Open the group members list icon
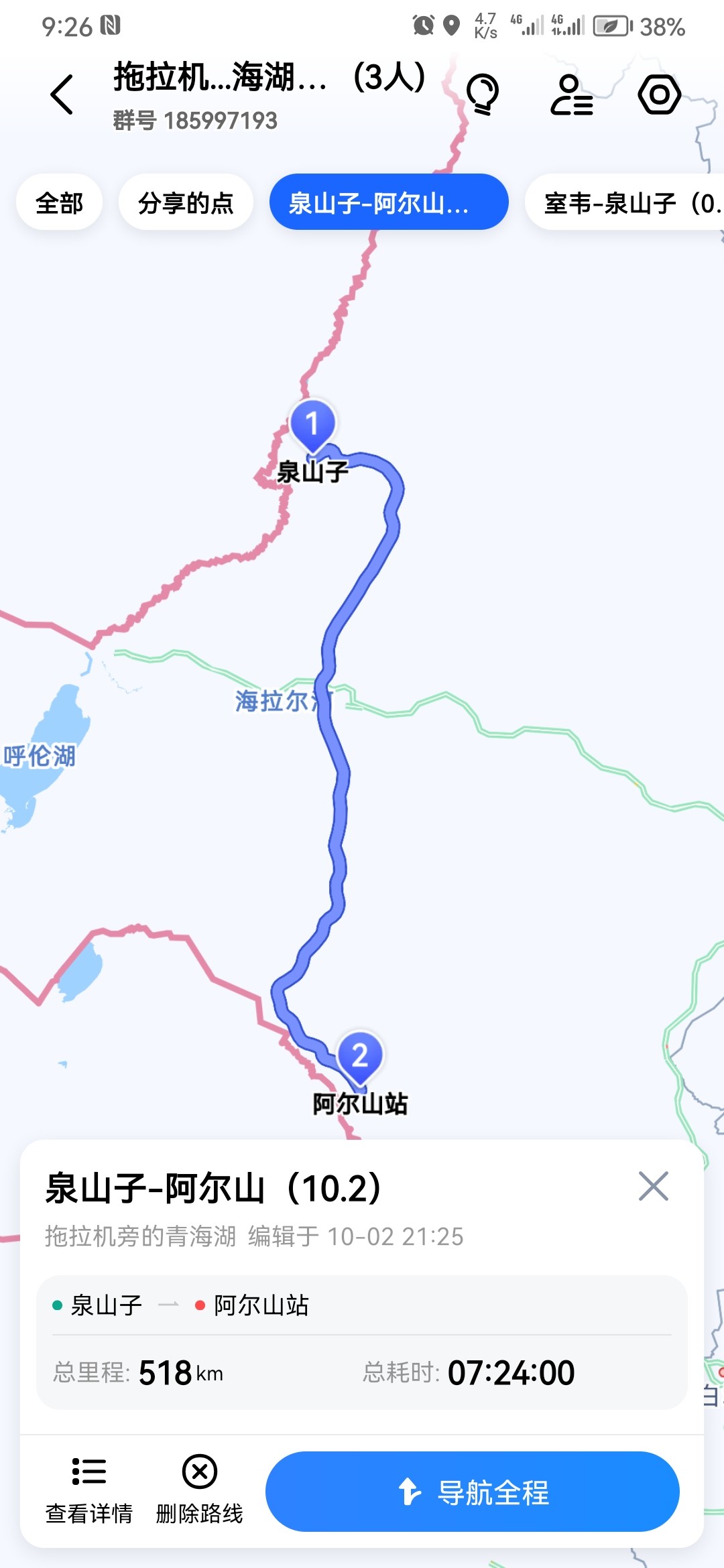Image resolution: width=724 pixels, height=1568 pixels. coord(571,94)
